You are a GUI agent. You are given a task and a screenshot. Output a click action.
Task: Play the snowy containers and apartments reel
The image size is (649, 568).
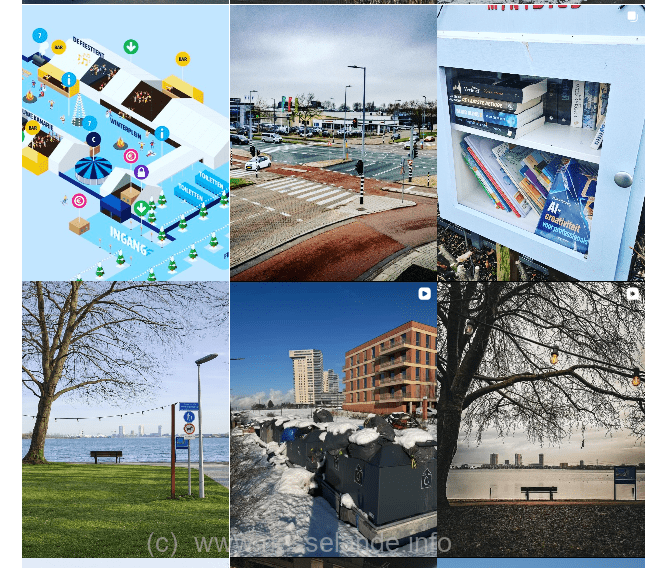pyautogui.click(x=333, y=419)
